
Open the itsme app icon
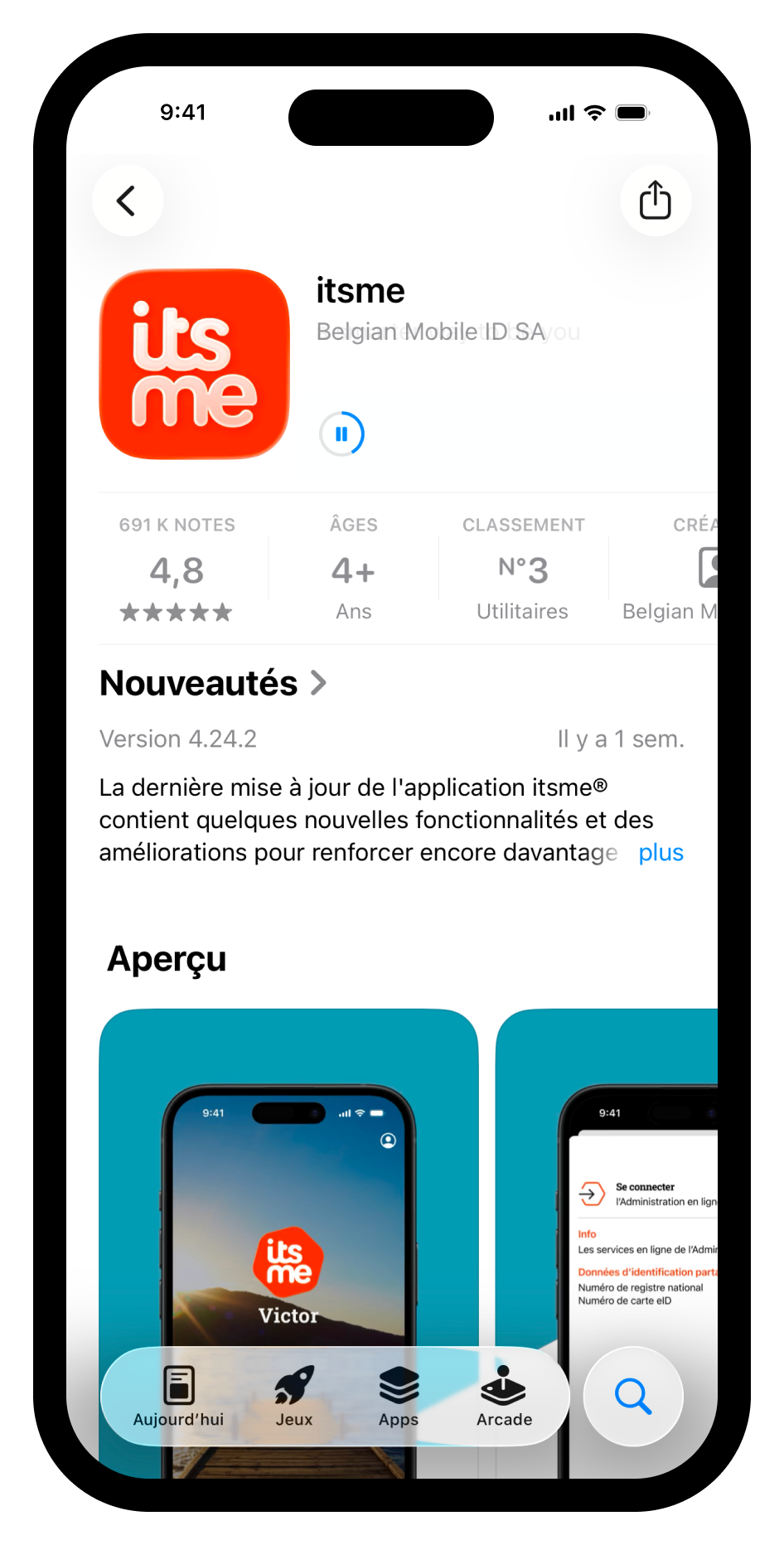point(194,363)
